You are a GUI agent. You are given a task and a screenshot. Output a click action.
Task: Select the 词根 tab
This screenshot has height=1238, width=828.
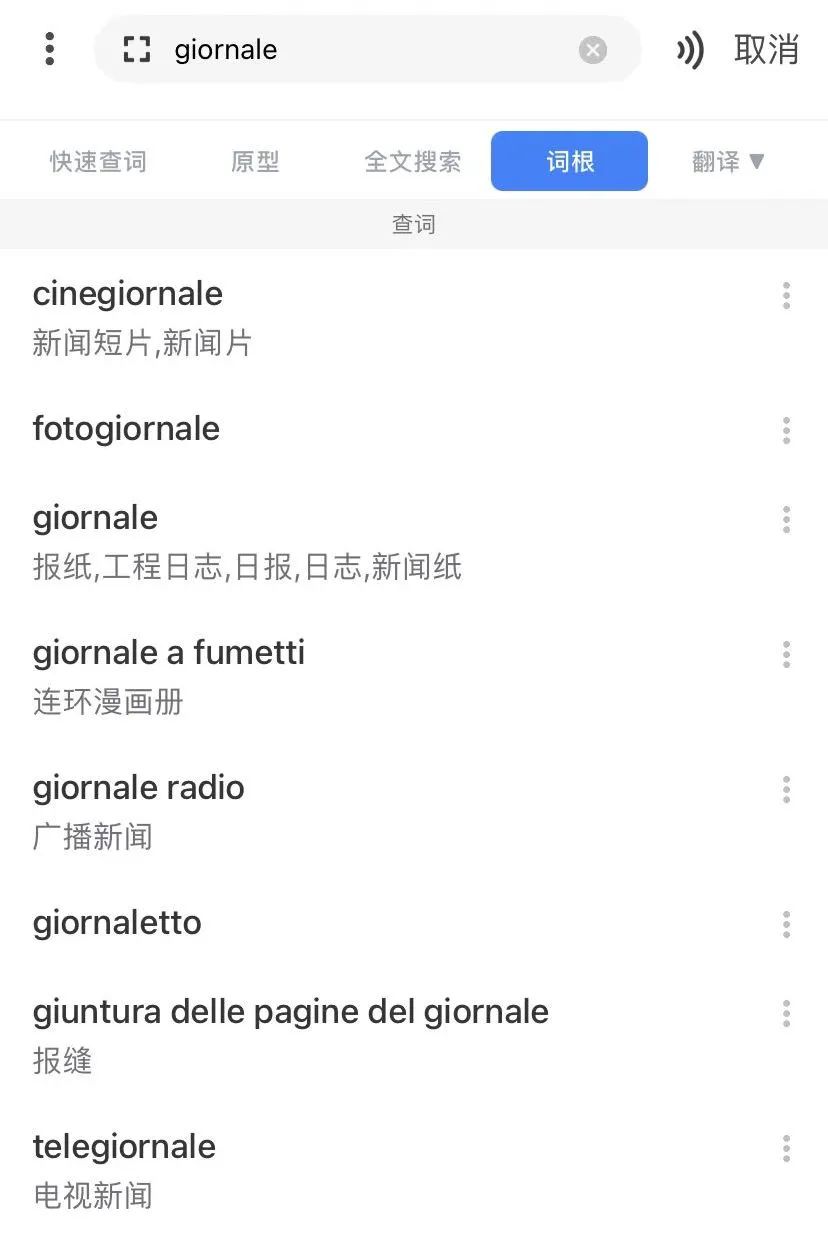(569, 161)
